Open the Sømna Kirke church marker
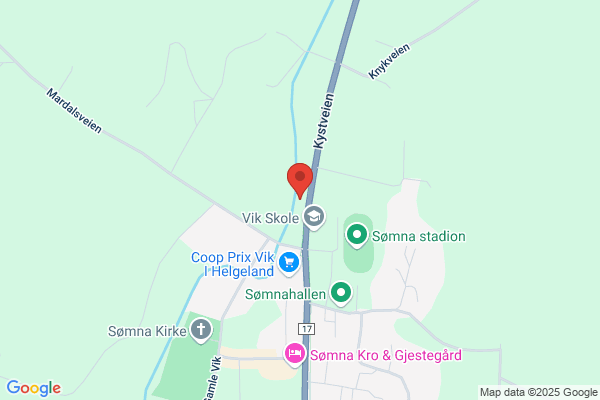This screenshot has width=600, height=400. click(x=202, y=329)
